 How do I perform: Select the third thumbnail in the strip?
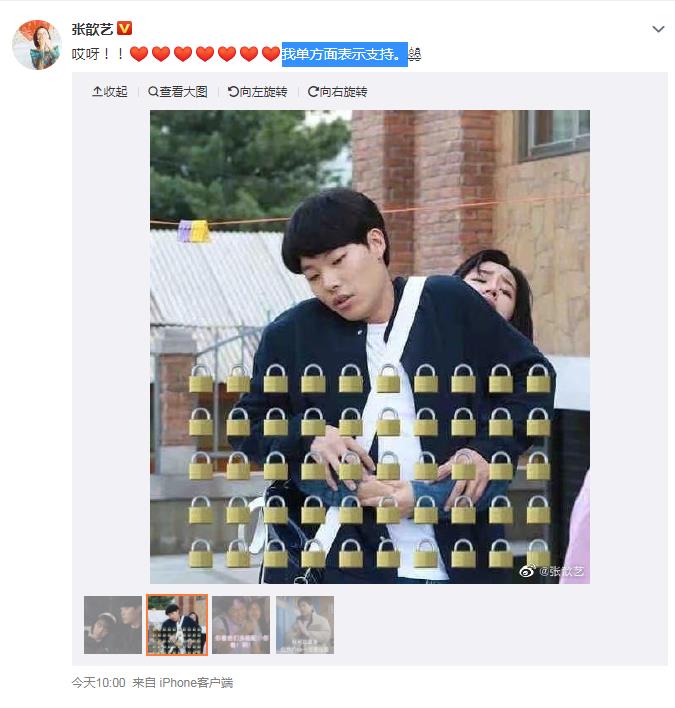click(241, 625)
